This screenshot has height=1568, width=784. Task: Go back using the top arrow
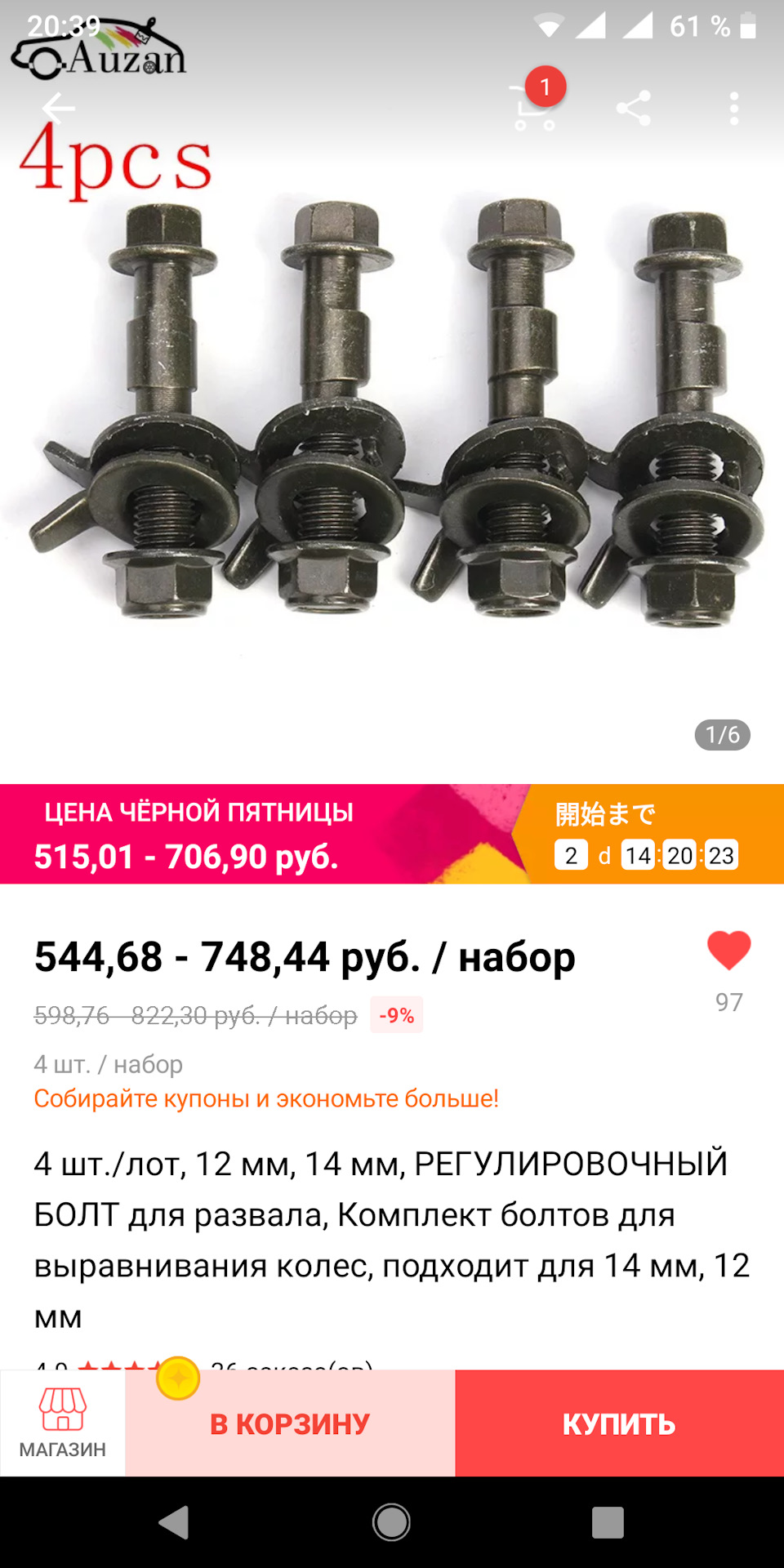coord(58,108)
